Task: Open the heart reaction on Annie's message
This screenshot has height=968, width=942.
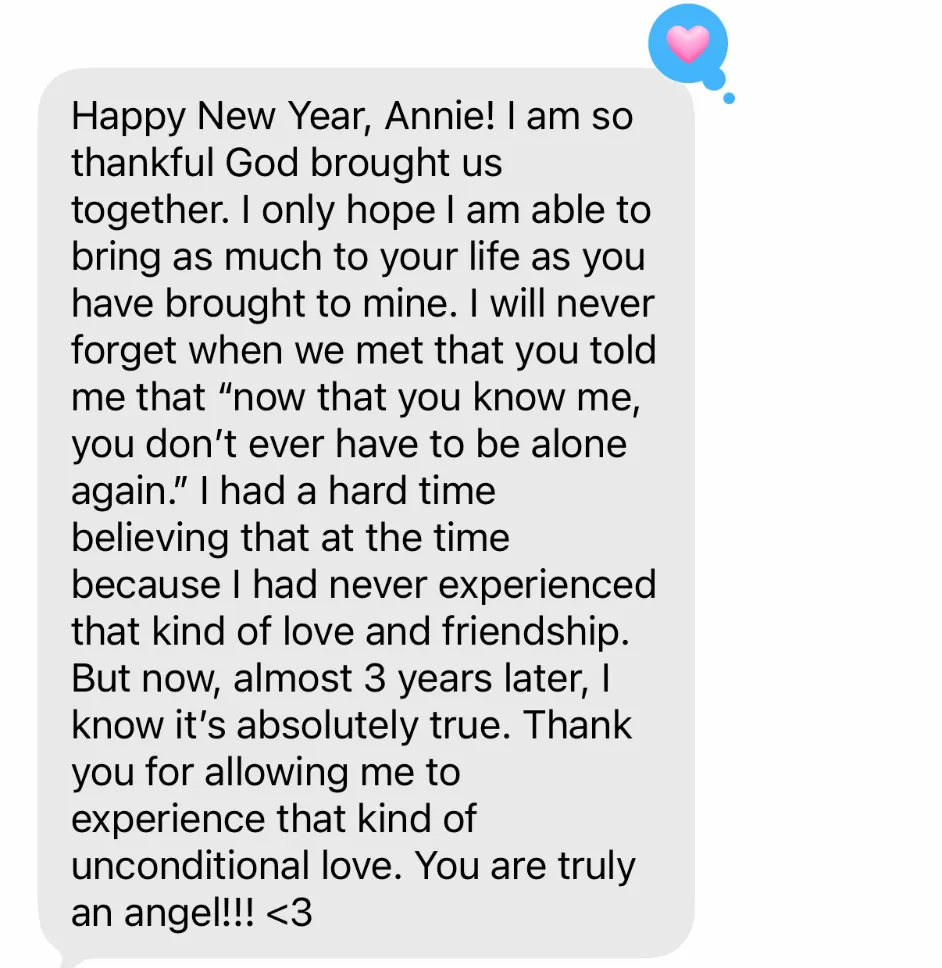Action: 687,44
